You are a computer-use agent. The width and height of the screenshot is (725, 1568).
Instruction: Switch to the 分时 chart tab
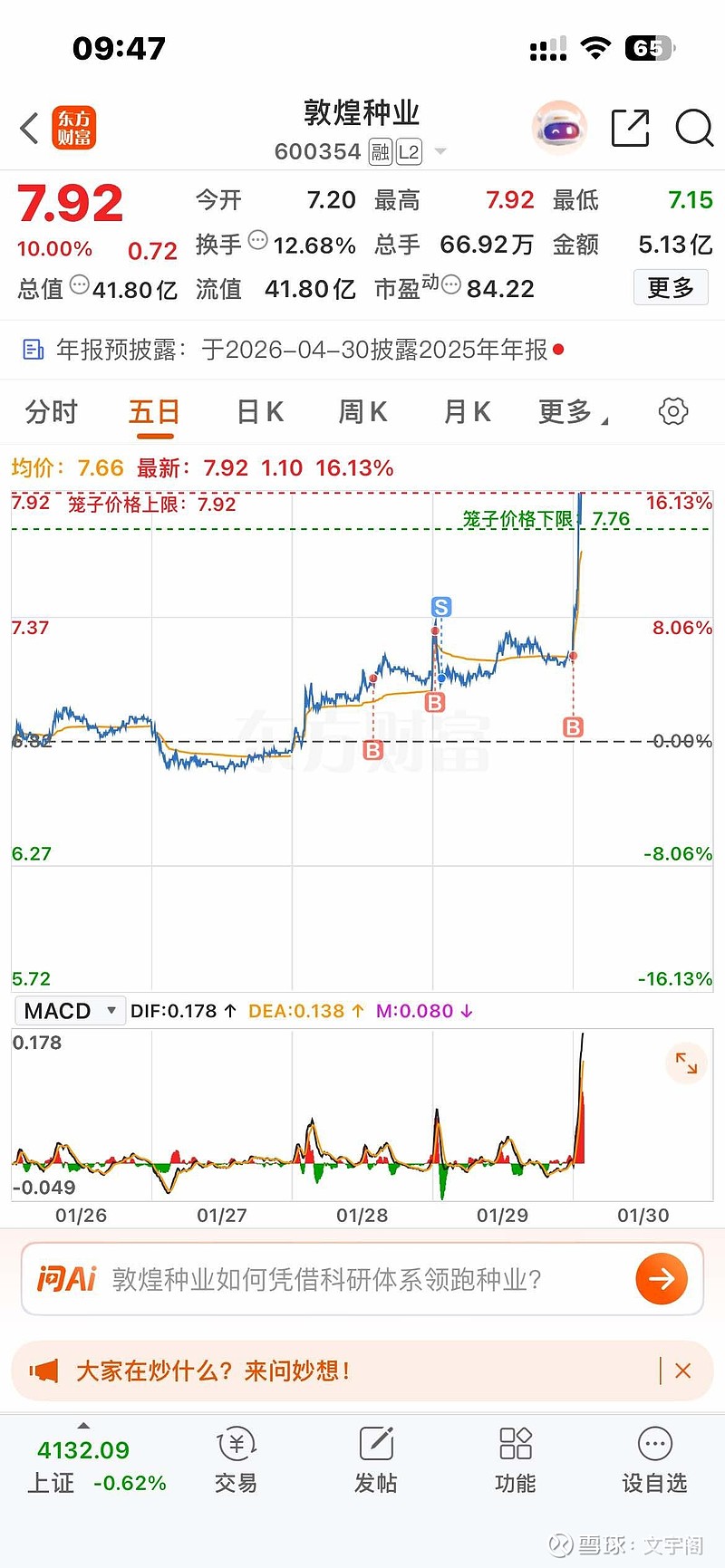[52, 410]
